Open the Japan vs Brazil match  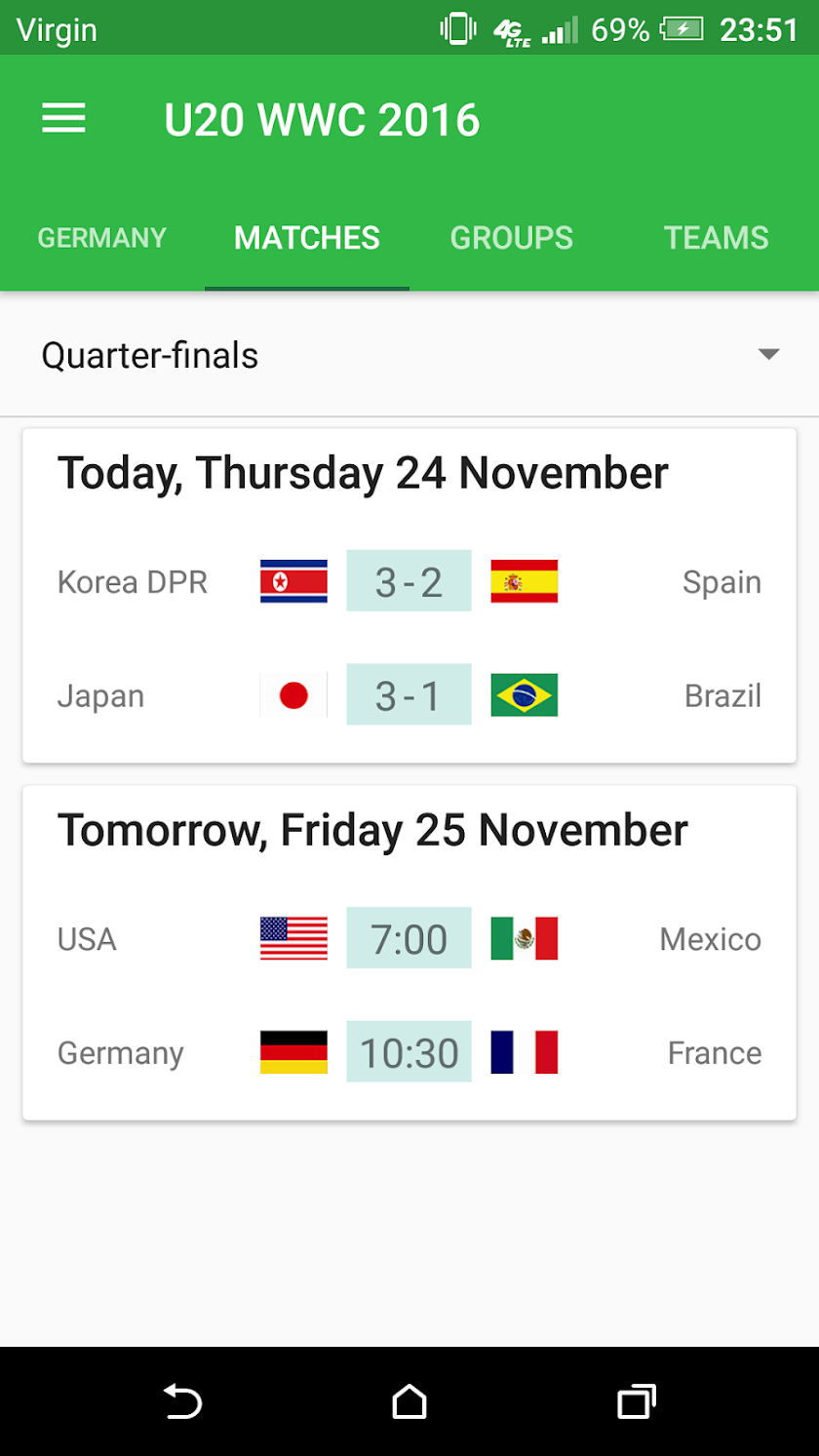click(x=409, y=696)
